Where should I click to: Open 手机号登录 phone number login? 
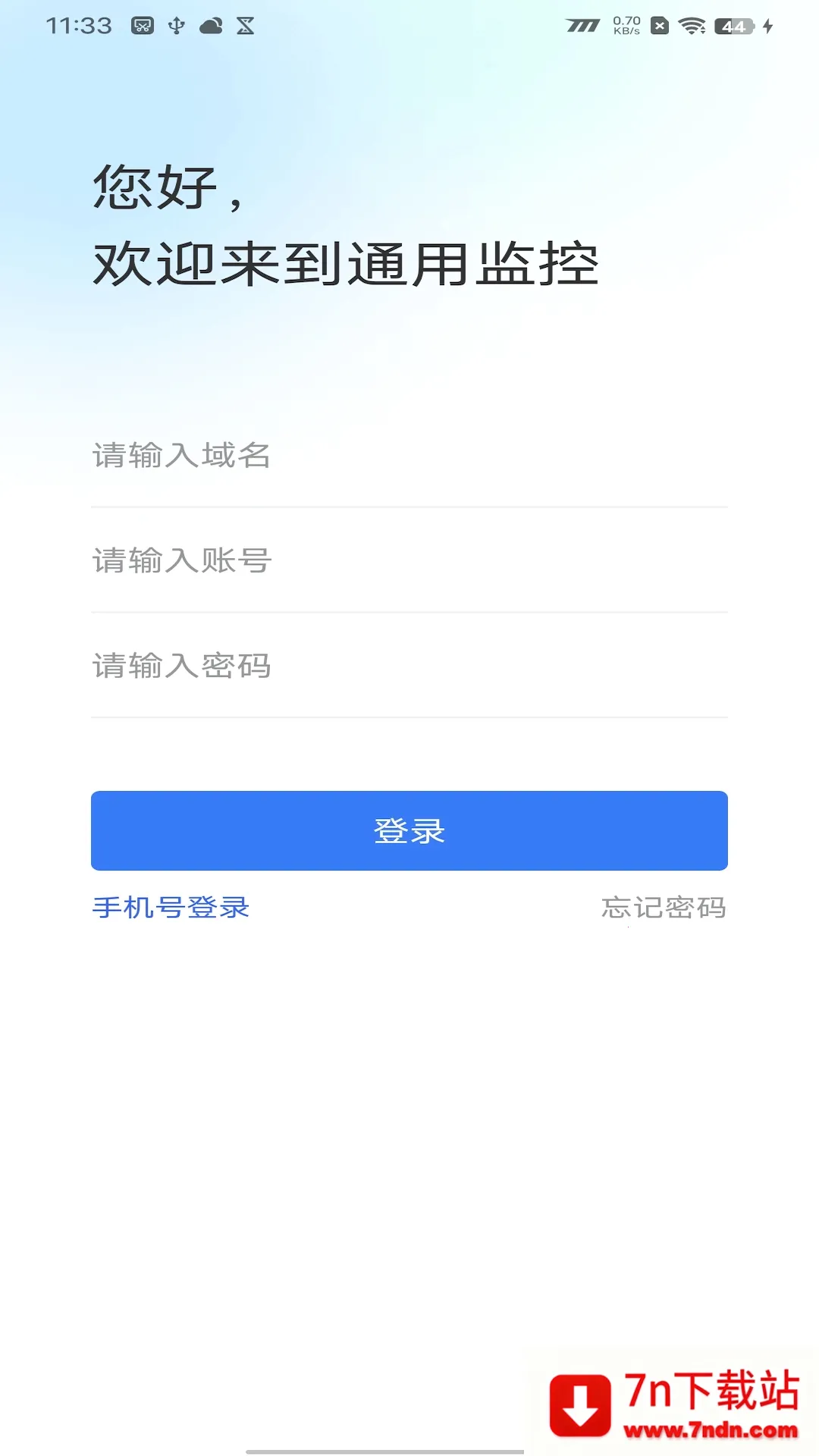(x=170, y=907)
